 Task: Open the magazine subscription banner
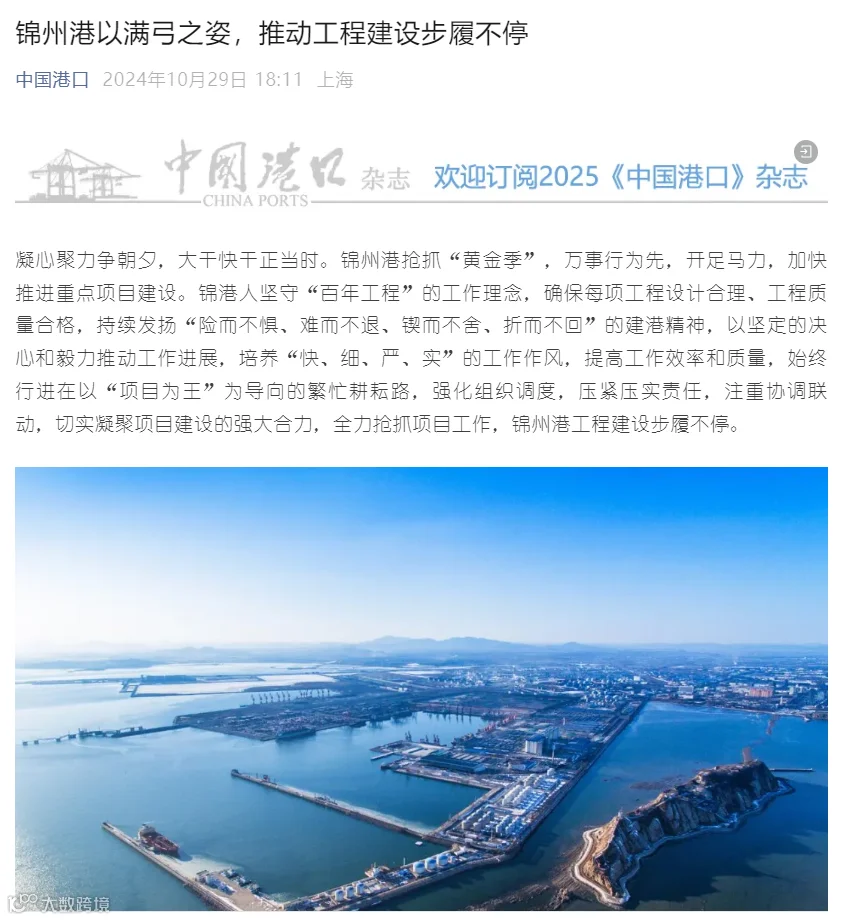421,172
